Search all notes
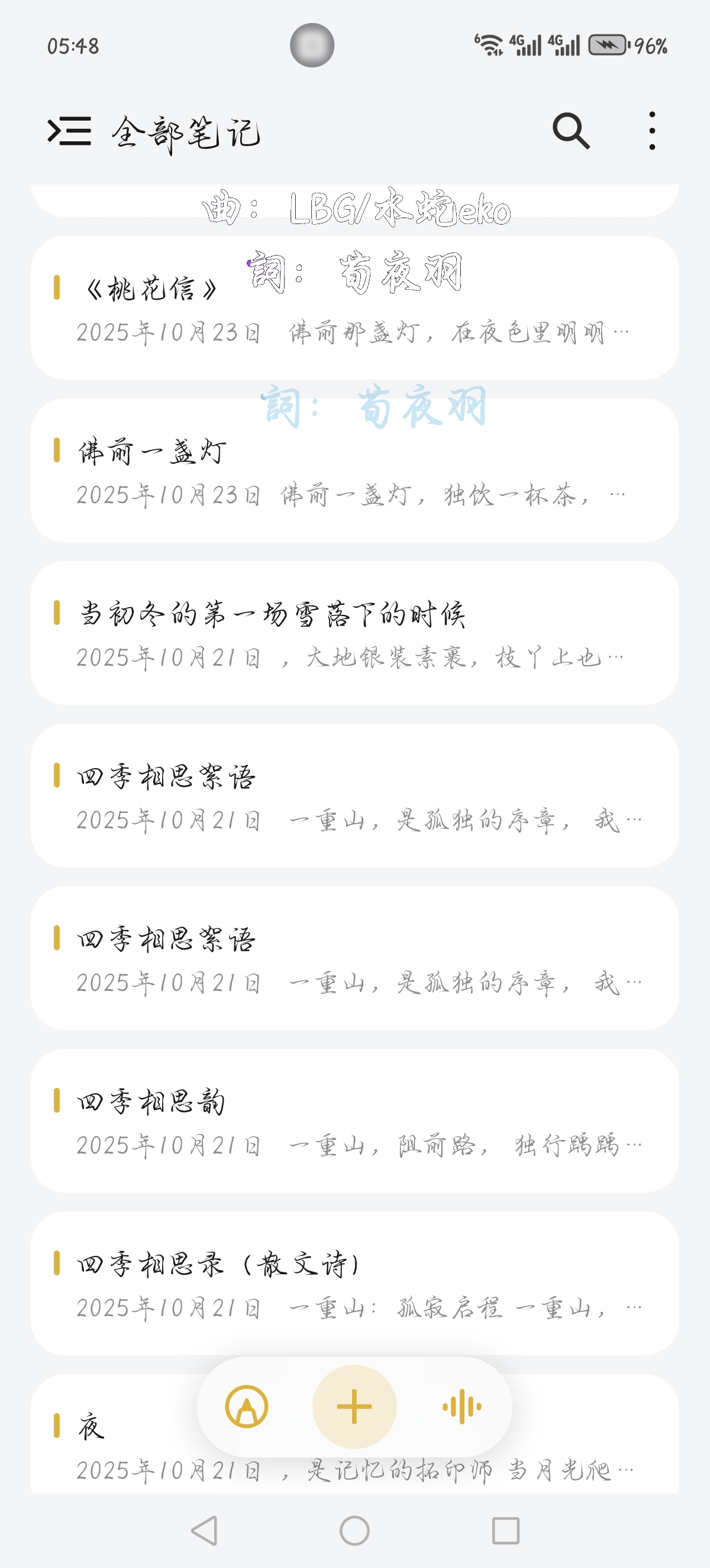 tap(570, 131)
